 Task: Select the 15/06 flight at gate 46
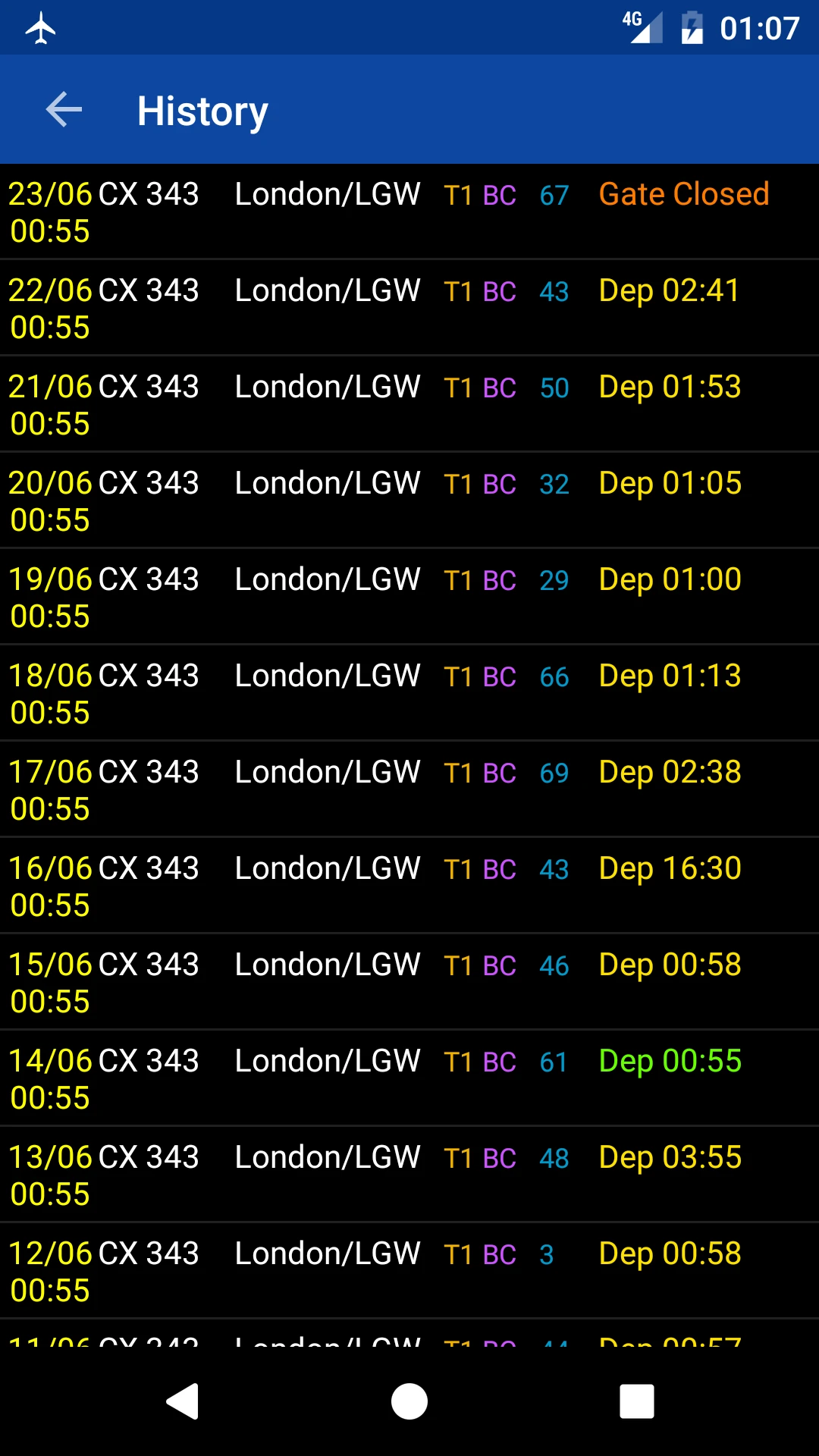point(409,982)
